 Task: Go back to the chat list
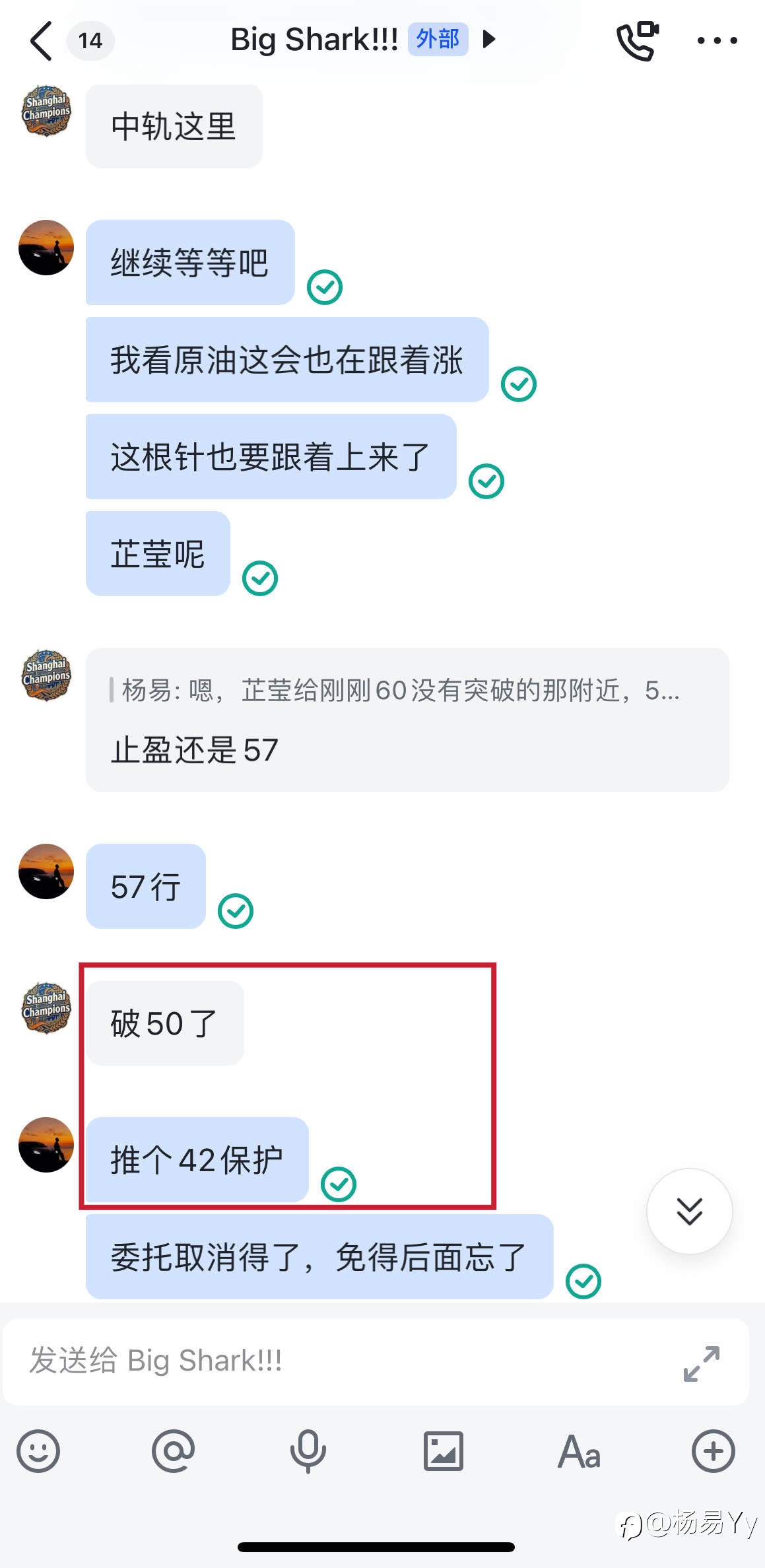click(x=41, y=40)
